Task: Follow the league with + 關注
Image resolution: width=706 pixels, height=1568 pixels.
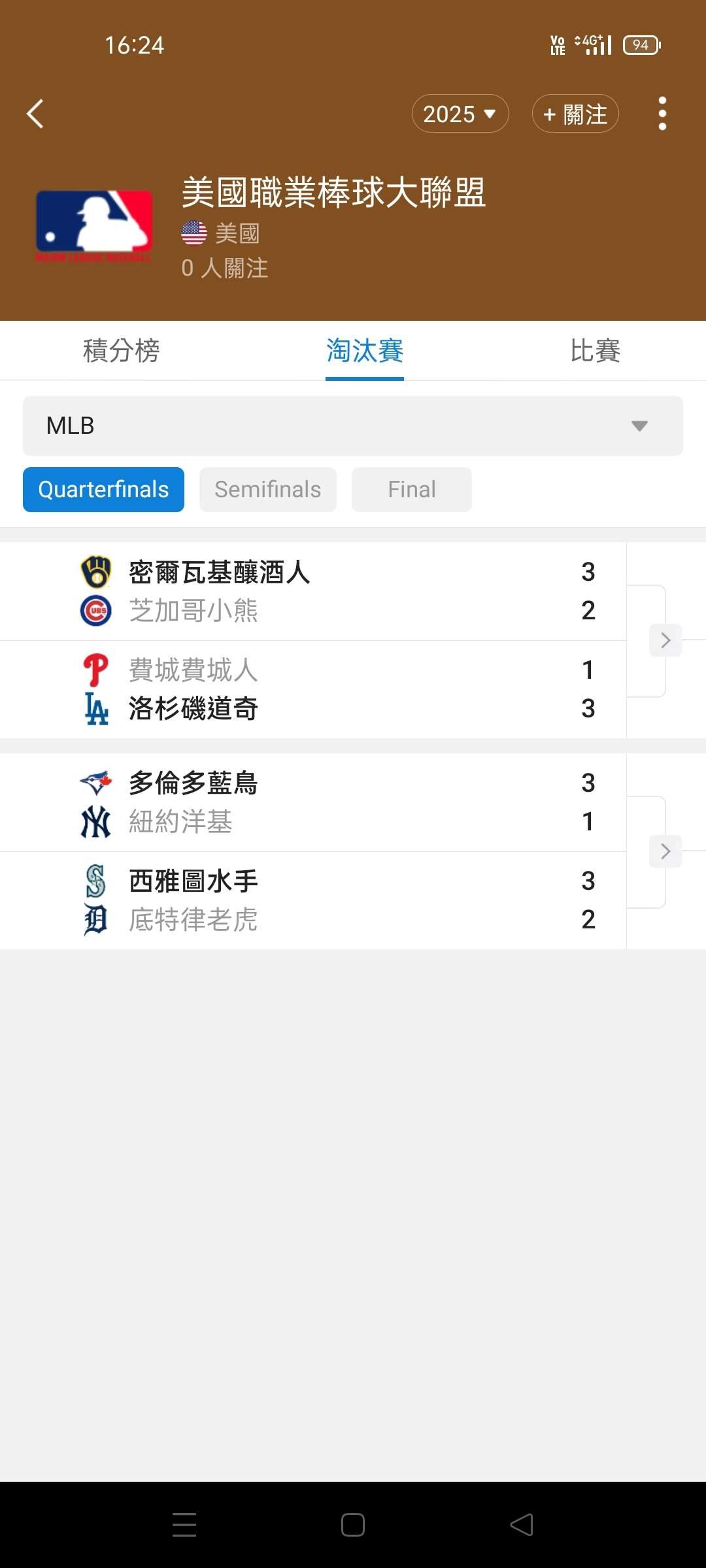Action: pyautogui.click(x=575, y=114)
